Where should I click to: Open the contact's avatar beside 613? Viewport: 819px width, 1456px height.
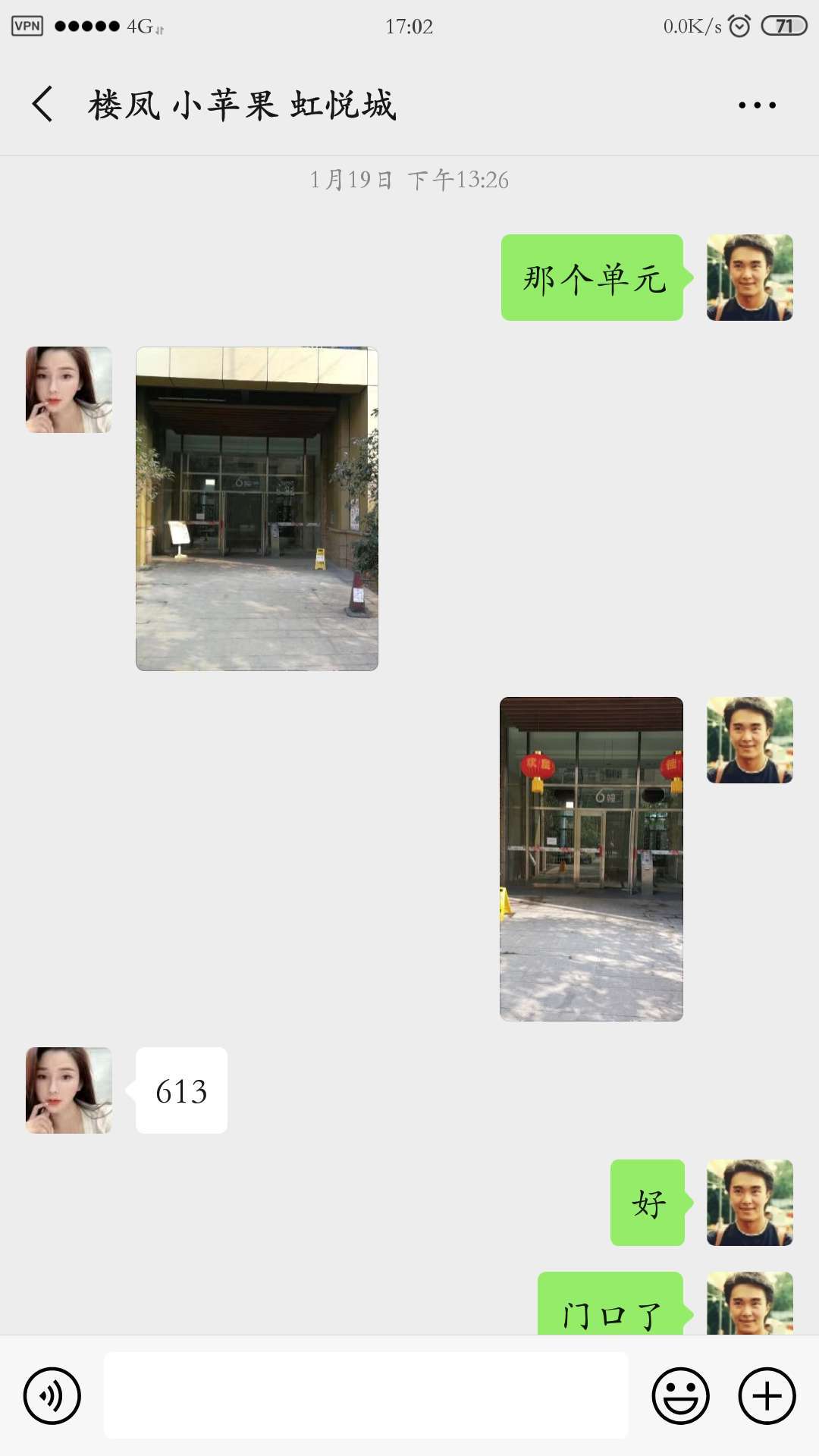click(69, 1090)
